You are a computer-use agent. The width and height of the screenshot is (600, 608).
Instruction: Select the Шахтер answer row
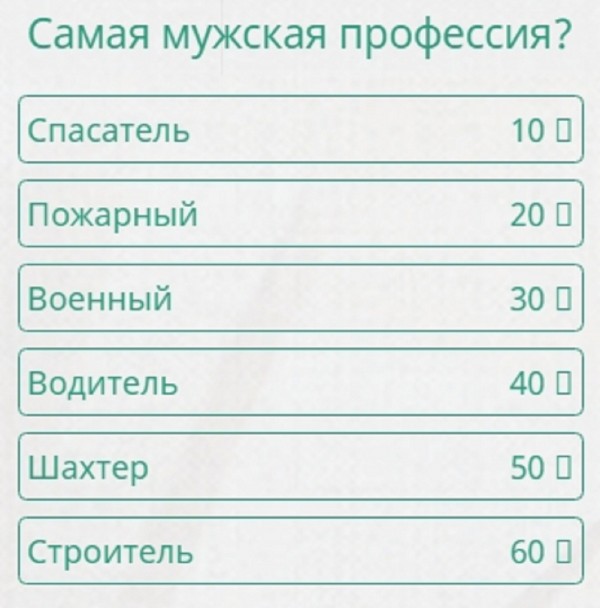click(300, 466)
